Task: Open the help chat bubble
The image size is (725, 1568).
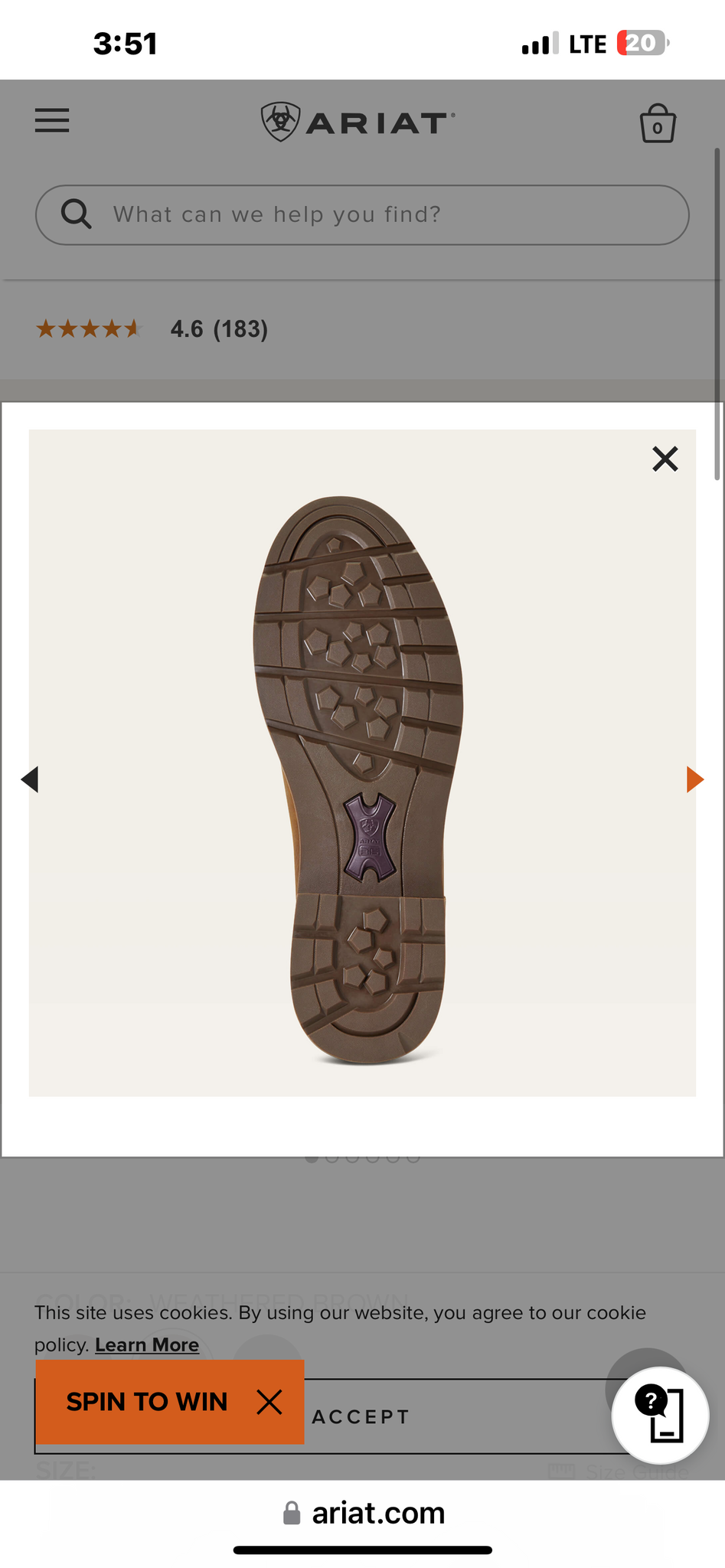Action: tap(660, 1415)
